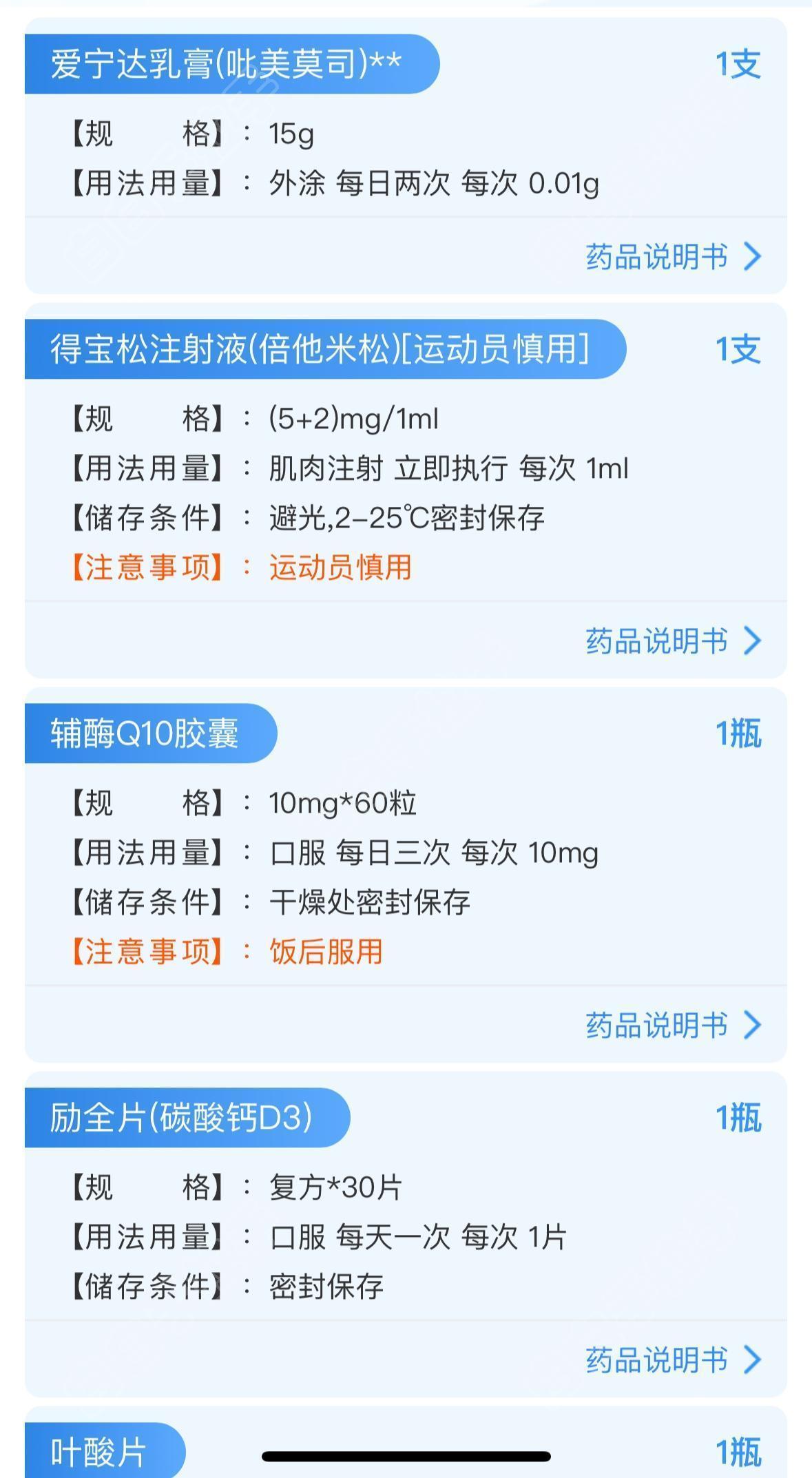Screen dimensions: 812x1478
Task: Open 药品说明书 for 励全片
Action: (x=672, y=1360)
